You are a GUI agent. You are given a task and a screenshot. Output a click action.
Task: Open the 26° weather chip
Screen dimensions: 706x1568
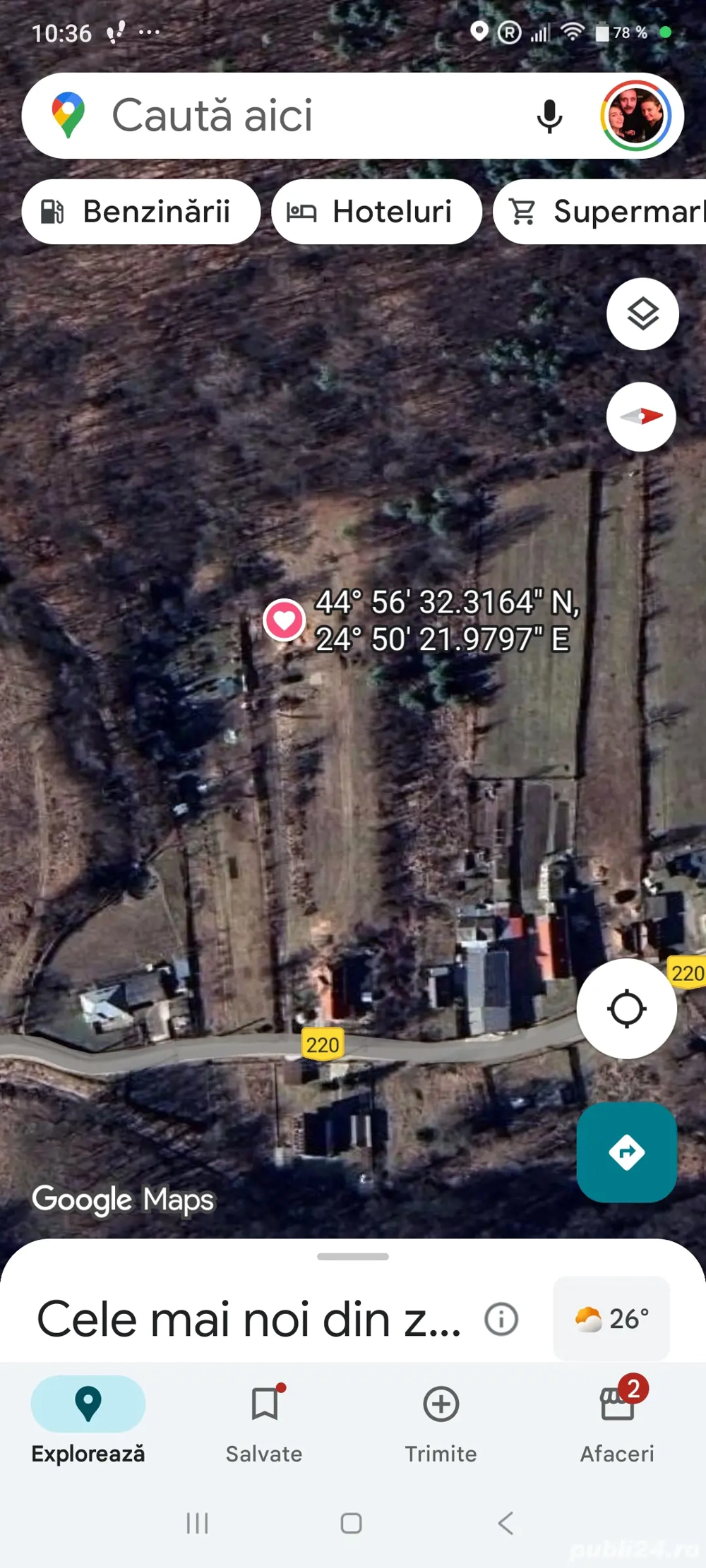611,1318
